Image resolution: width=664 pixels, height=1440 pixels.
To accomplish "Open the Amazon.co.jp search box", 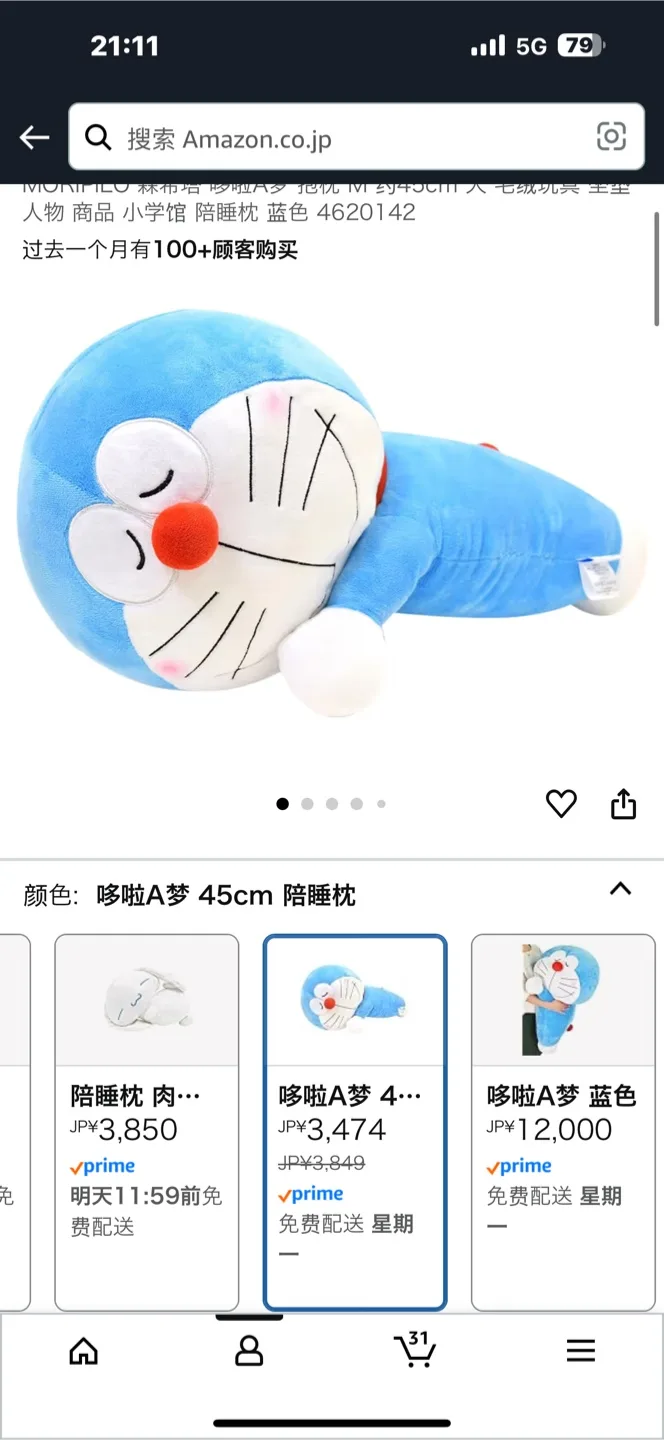I will point(340,138).
